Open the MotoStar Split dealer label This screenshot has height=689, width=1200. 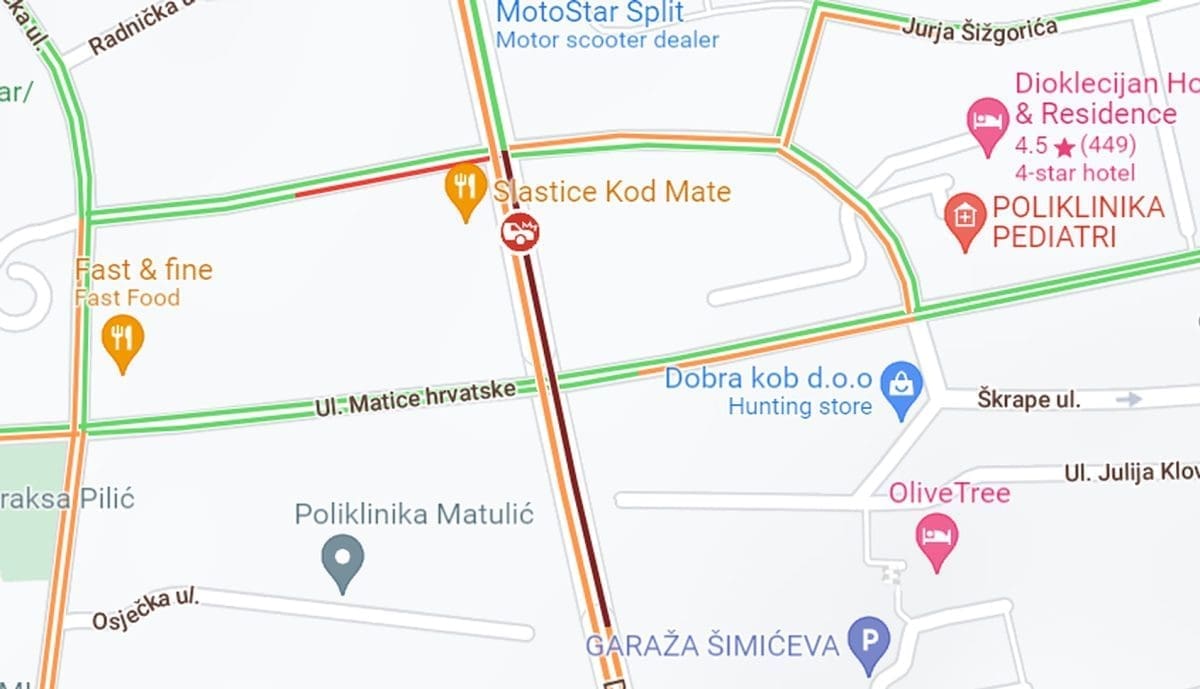(x=590, y=14)
